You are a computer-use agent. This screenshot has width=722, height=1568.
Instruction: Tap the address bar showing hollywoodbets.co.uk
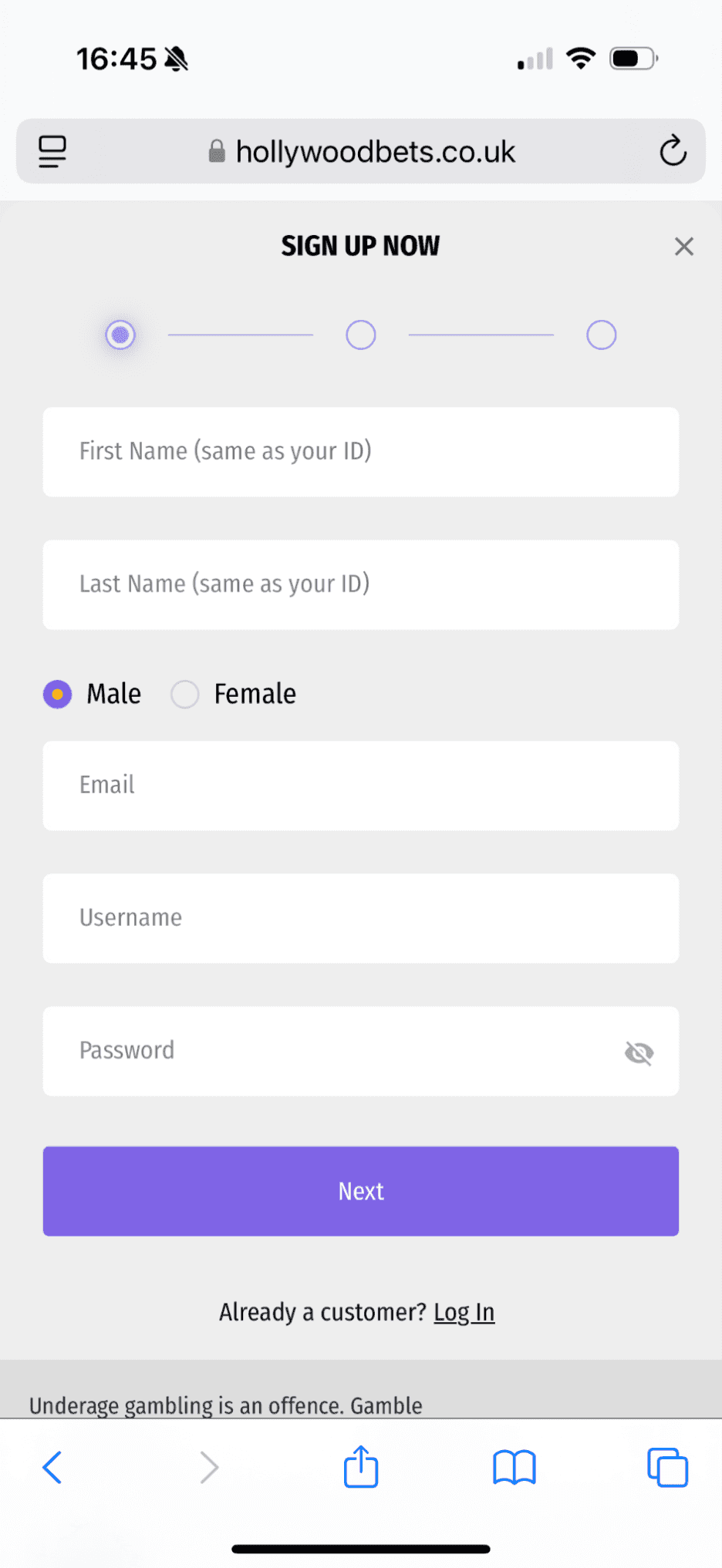point(376,151)
